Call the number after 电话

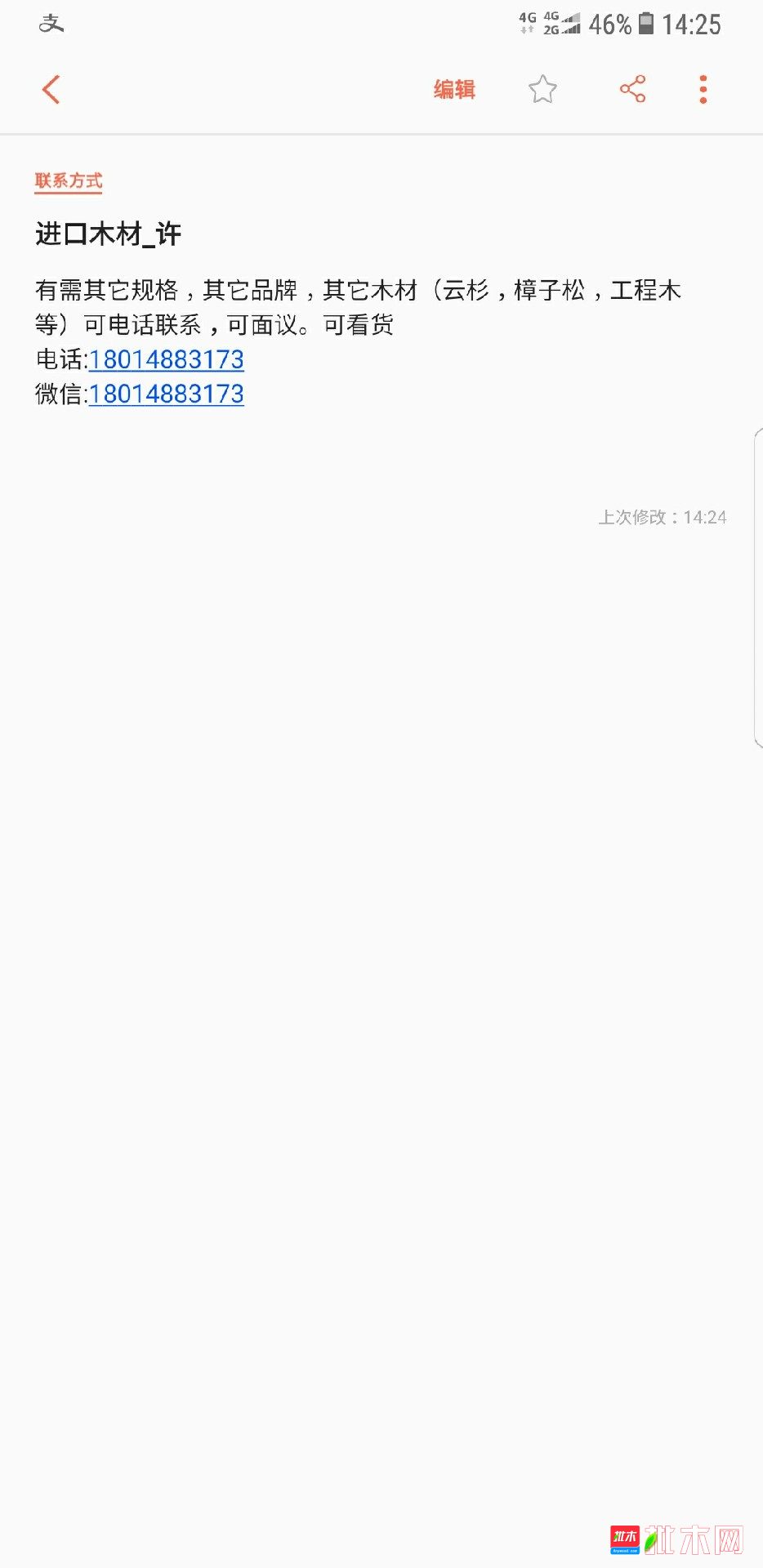[x=167, y=359]
